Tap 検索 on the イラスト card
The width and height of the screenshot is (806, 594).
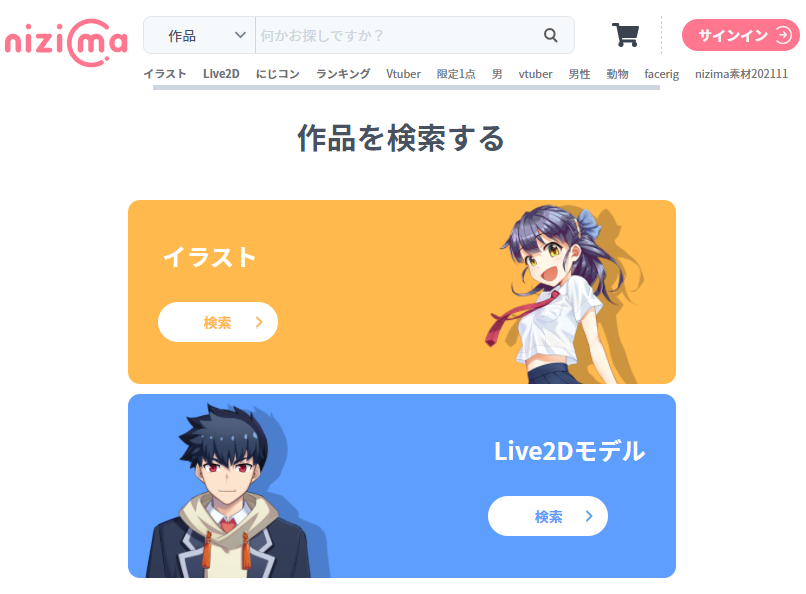[218, 322]
